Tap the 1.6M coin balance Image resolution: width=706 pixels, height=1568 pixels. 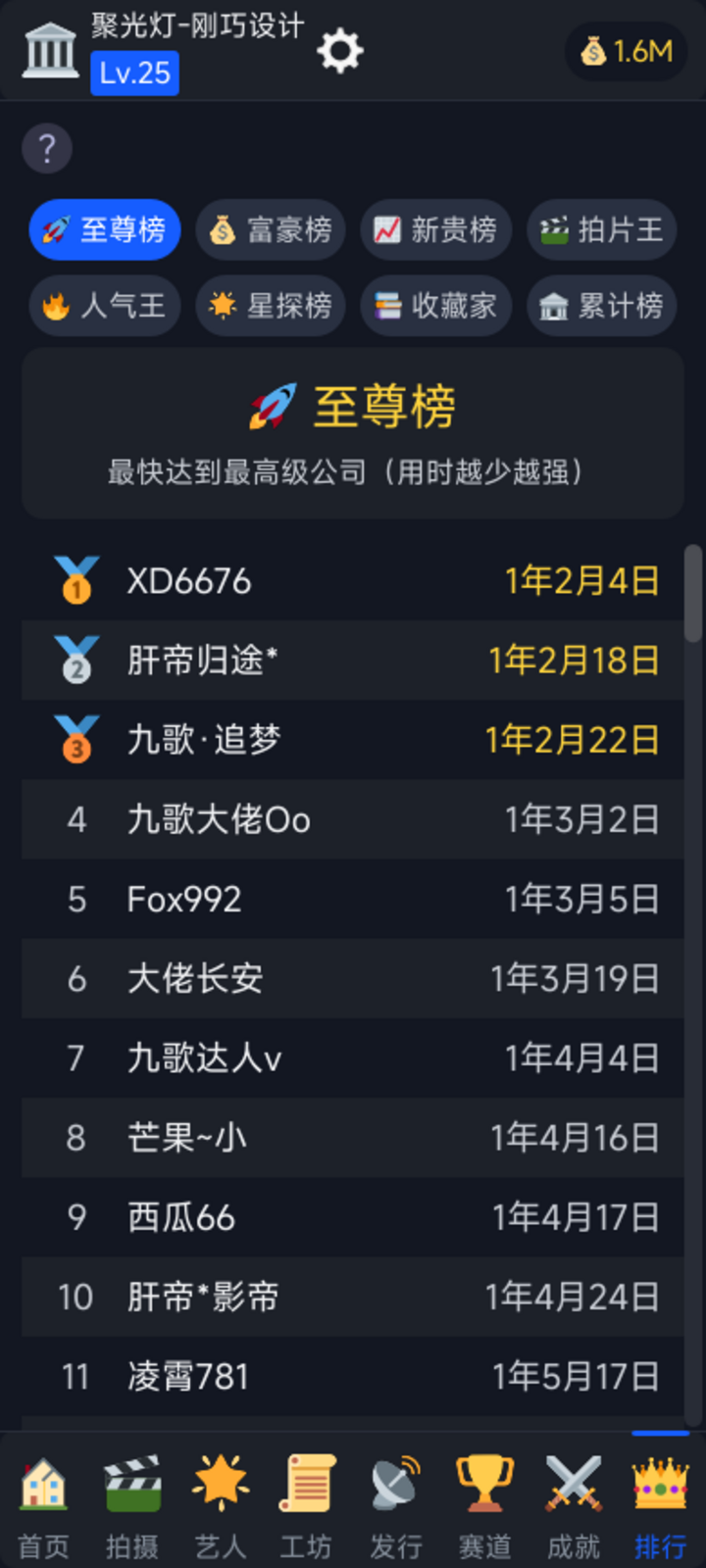627,51
